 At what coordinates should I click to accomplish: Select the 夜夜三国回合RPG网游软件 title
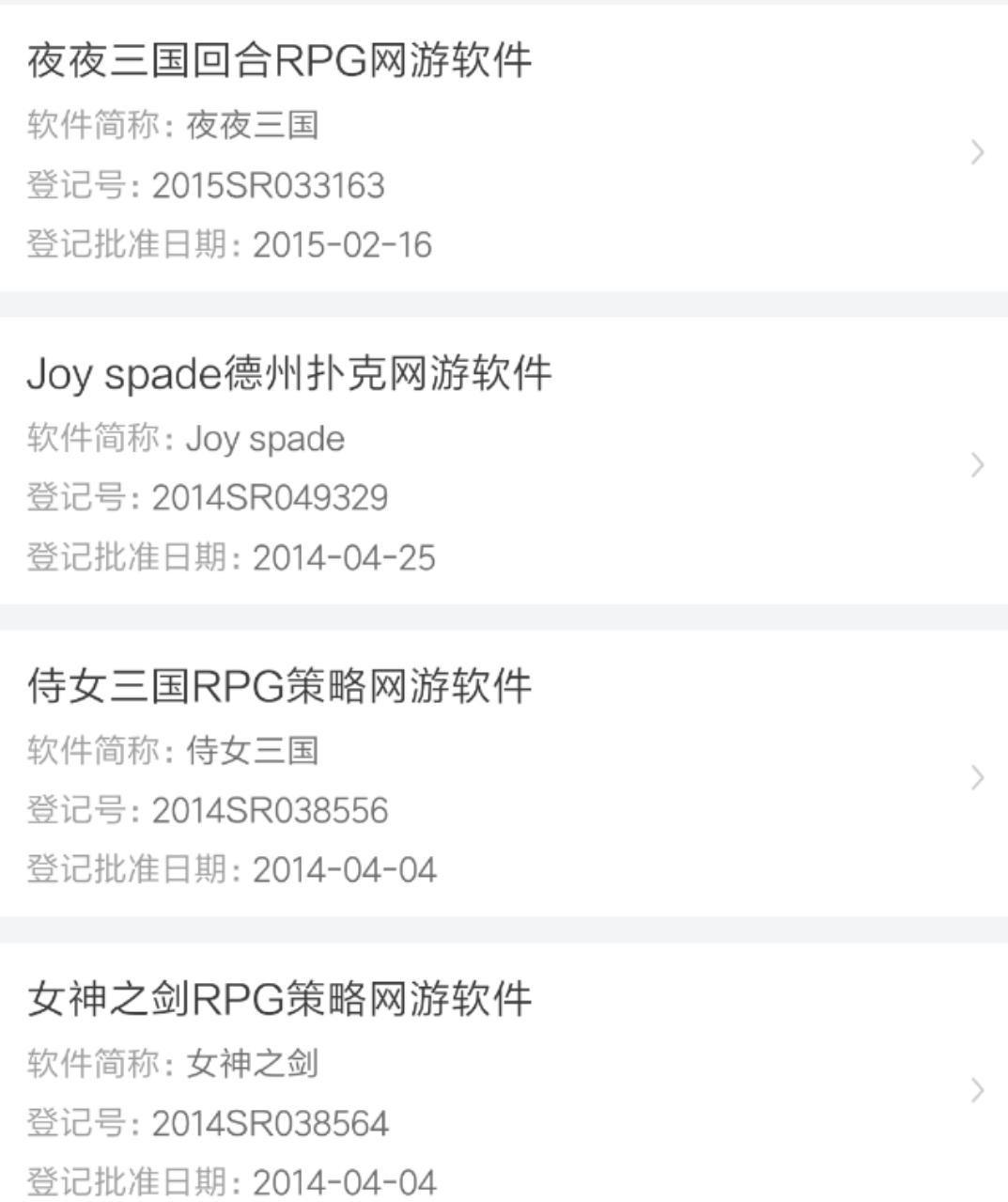point(277,61)
